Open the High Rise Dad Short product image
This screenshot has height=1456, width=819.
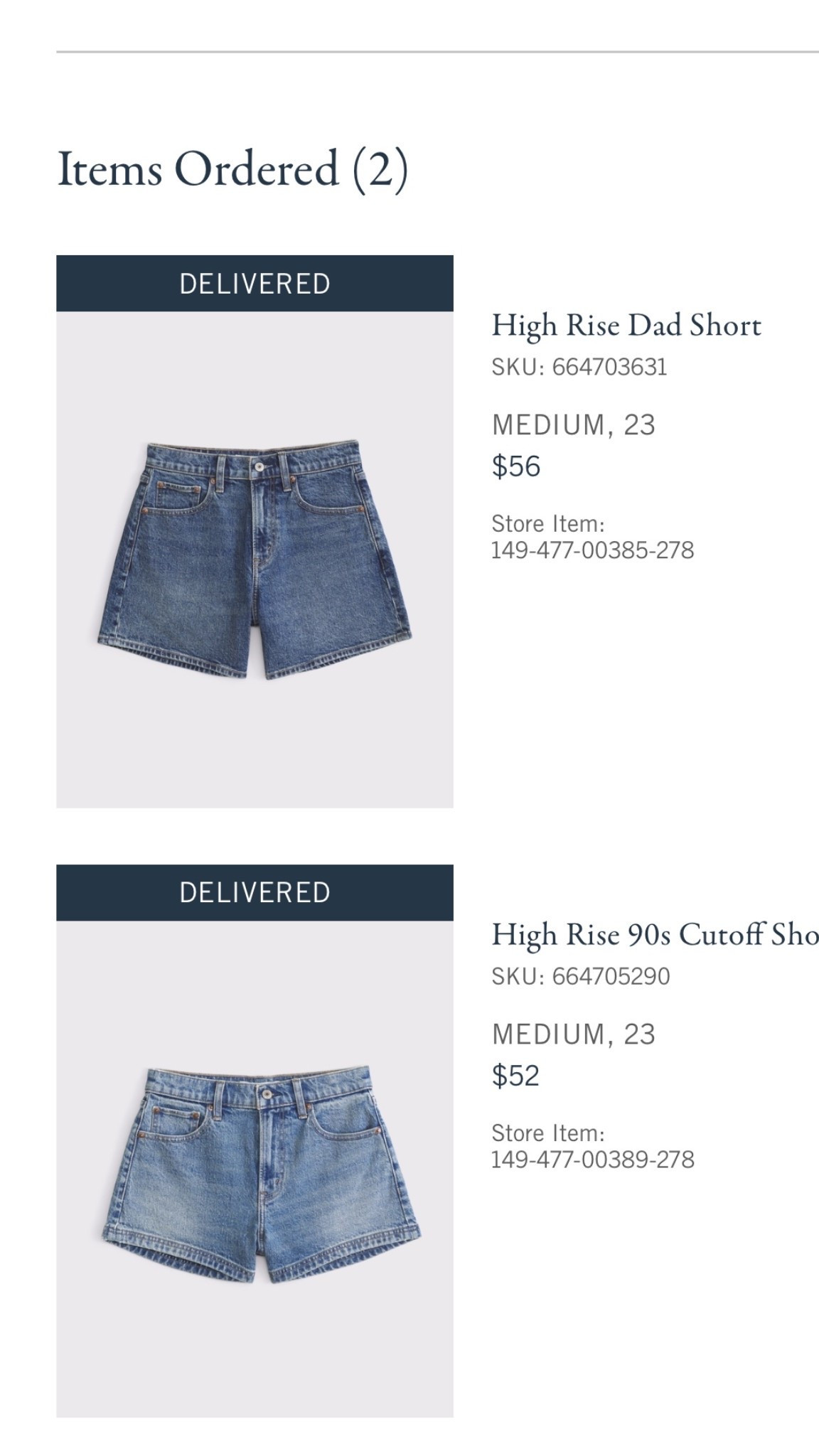[255, 559]
